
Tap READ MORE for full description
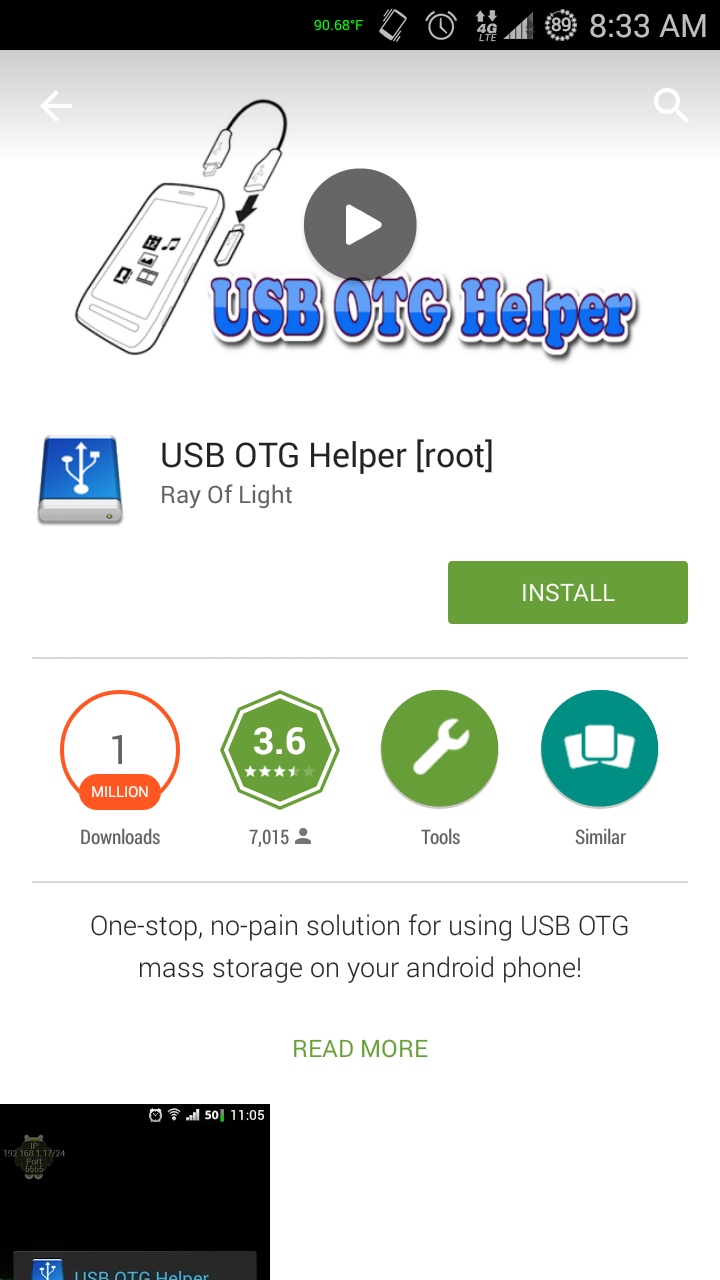point(360,1048)
